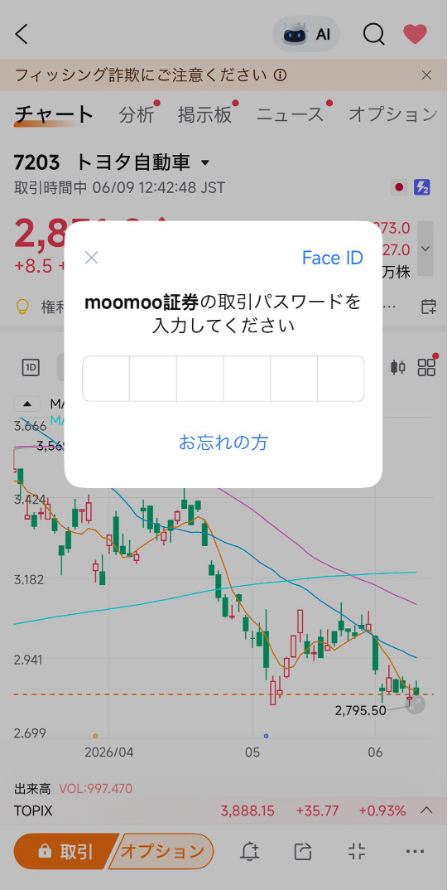This screenshot has width=448, height=890.
Task: Switch to the ニュース tab
Action: pyautogui.click(x=290, y=115)
